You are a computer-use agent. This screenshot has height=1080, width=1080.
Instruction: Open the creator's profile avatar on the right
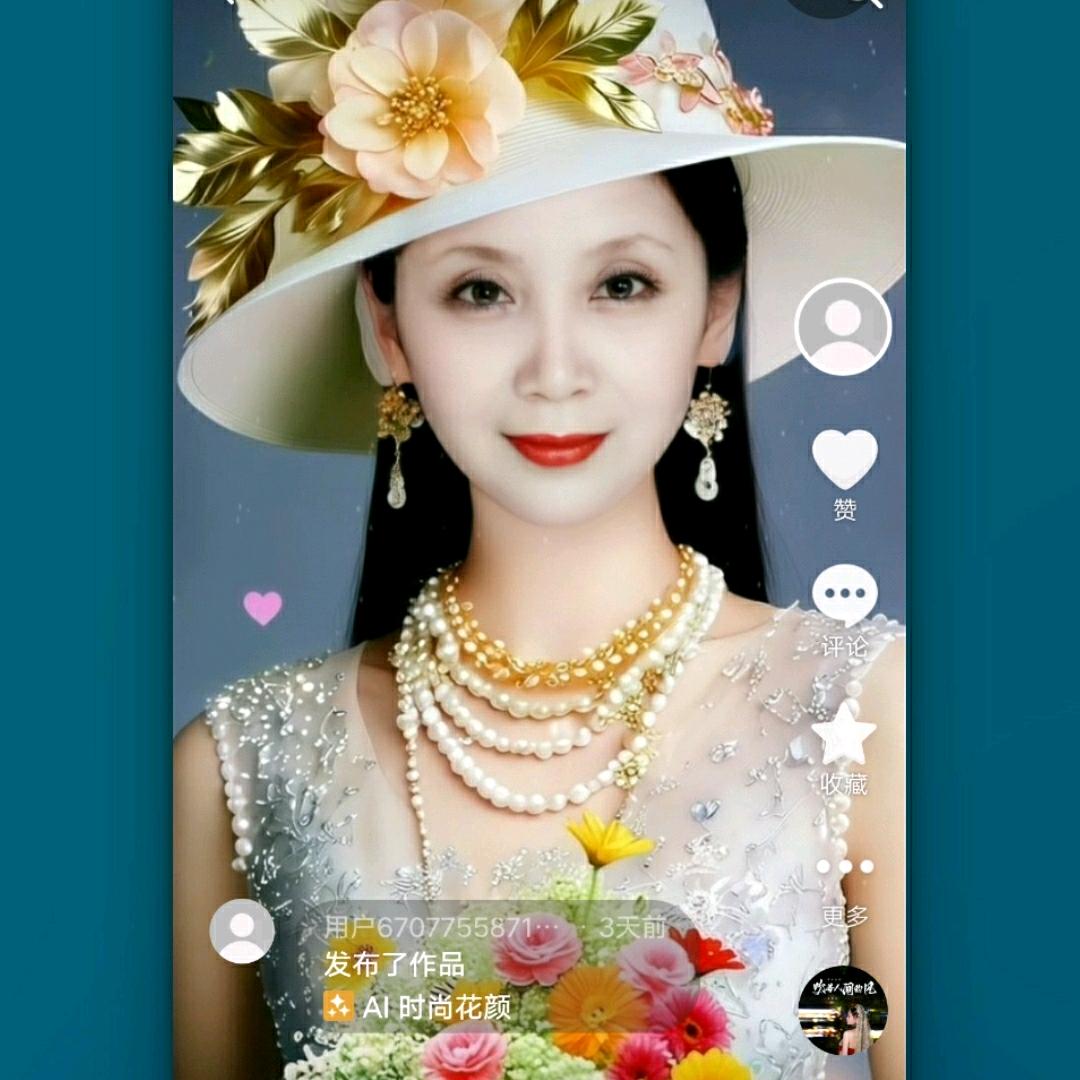[x=843, y=327]
